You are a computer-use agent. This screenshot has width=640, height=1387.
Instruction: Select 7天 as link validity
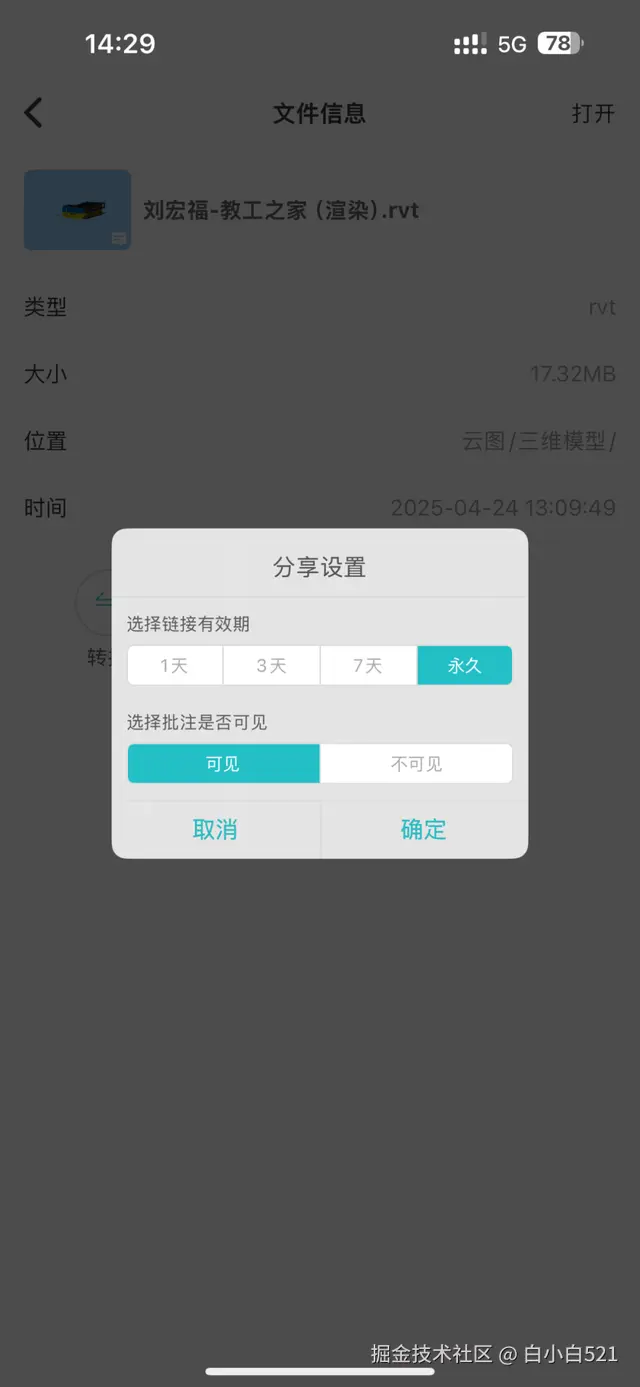coord(368,666)
